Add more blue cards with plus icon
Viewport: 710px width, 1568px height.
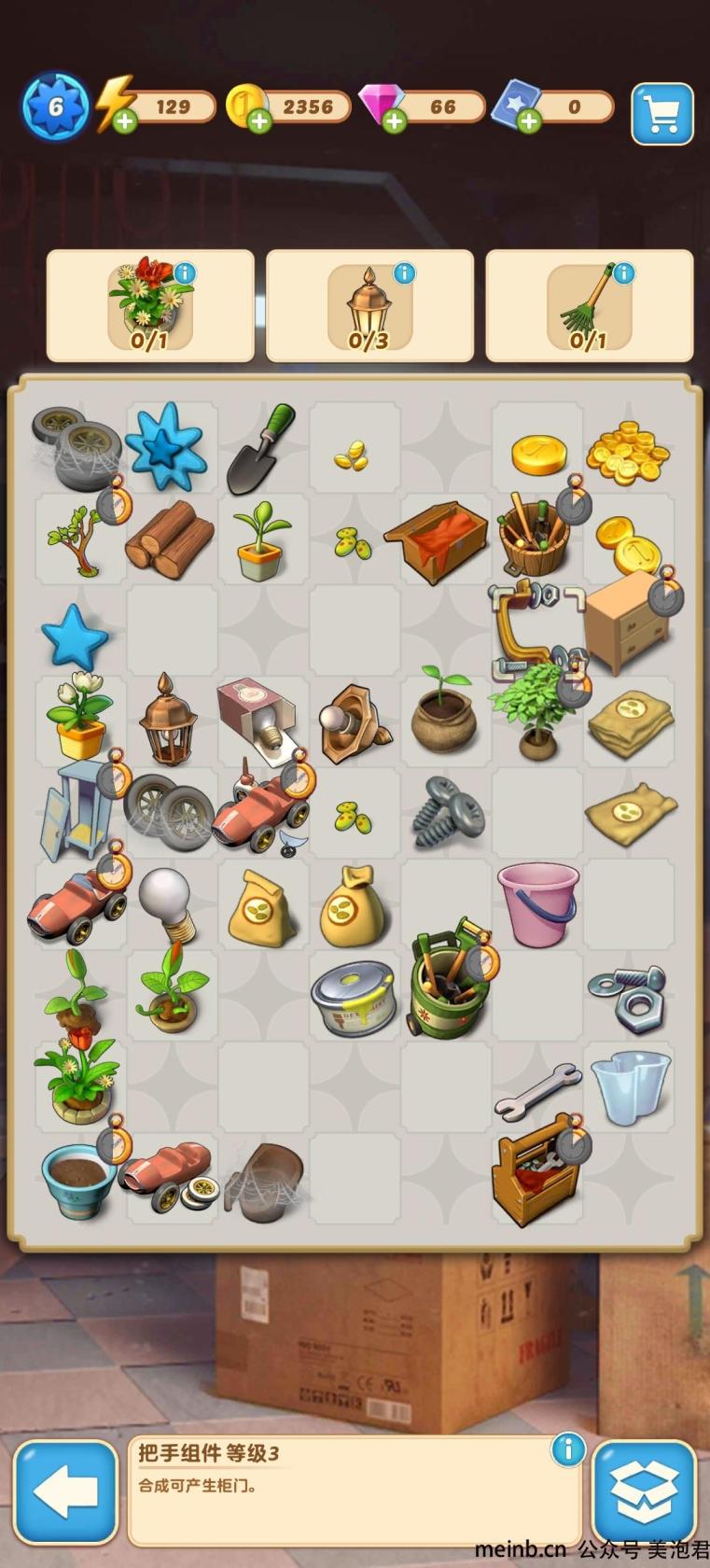tap(529, 121)
